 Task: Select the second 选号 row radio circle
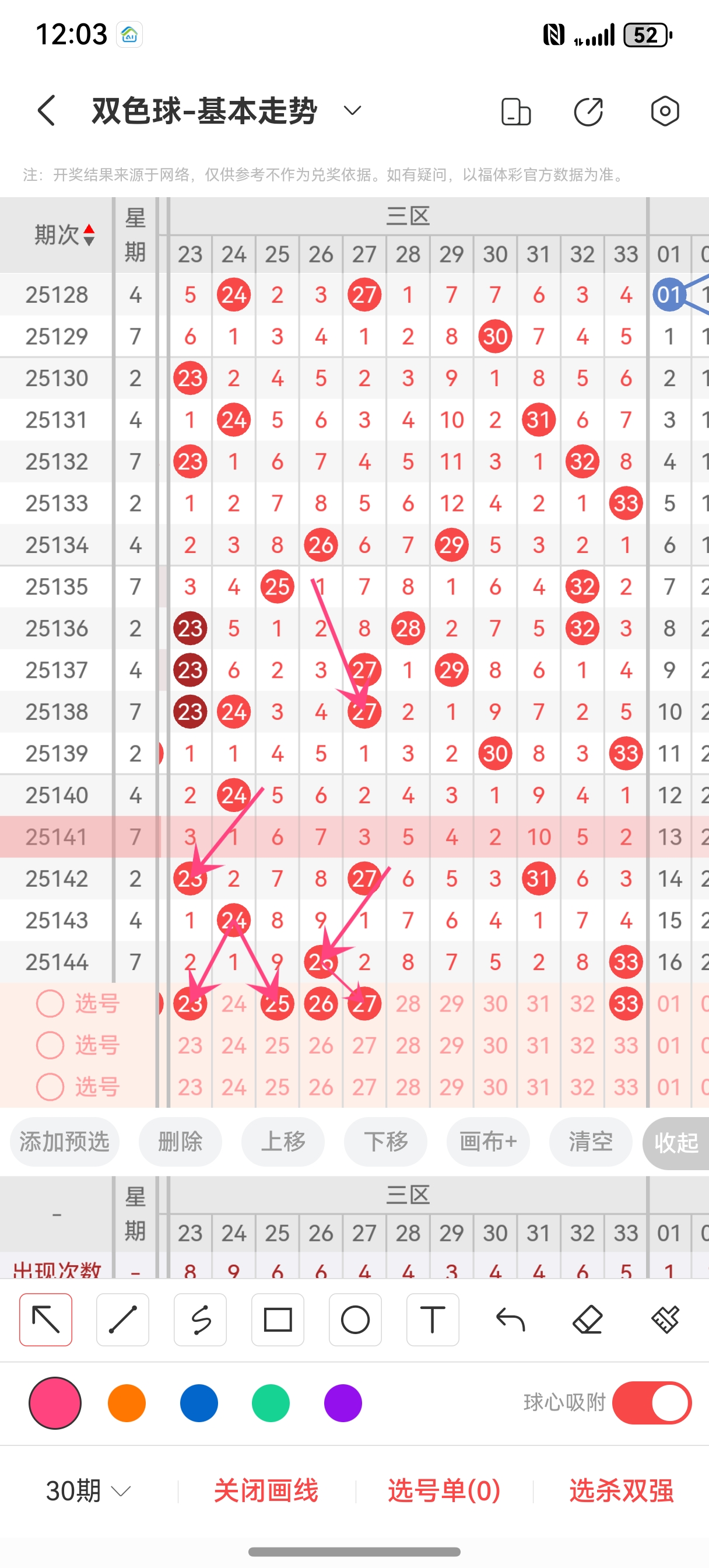tap(50, 1045)
